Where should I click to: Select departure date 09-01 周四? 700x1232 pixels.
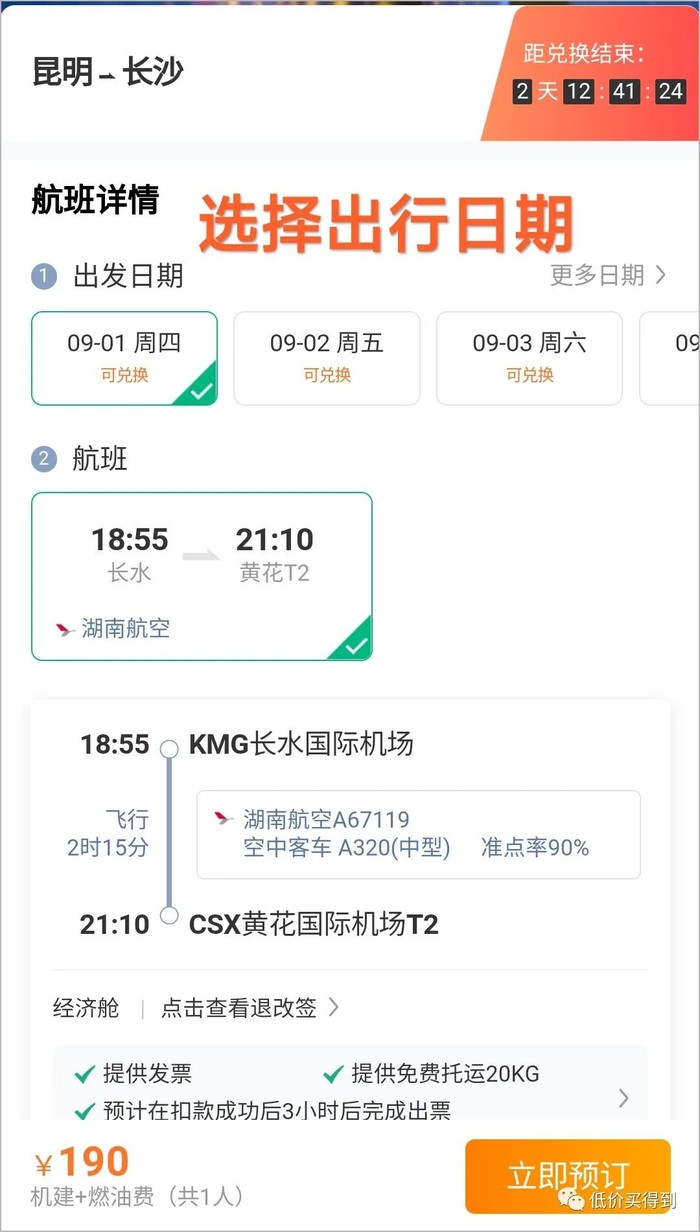pyautogui.click(x=124, y=358)
